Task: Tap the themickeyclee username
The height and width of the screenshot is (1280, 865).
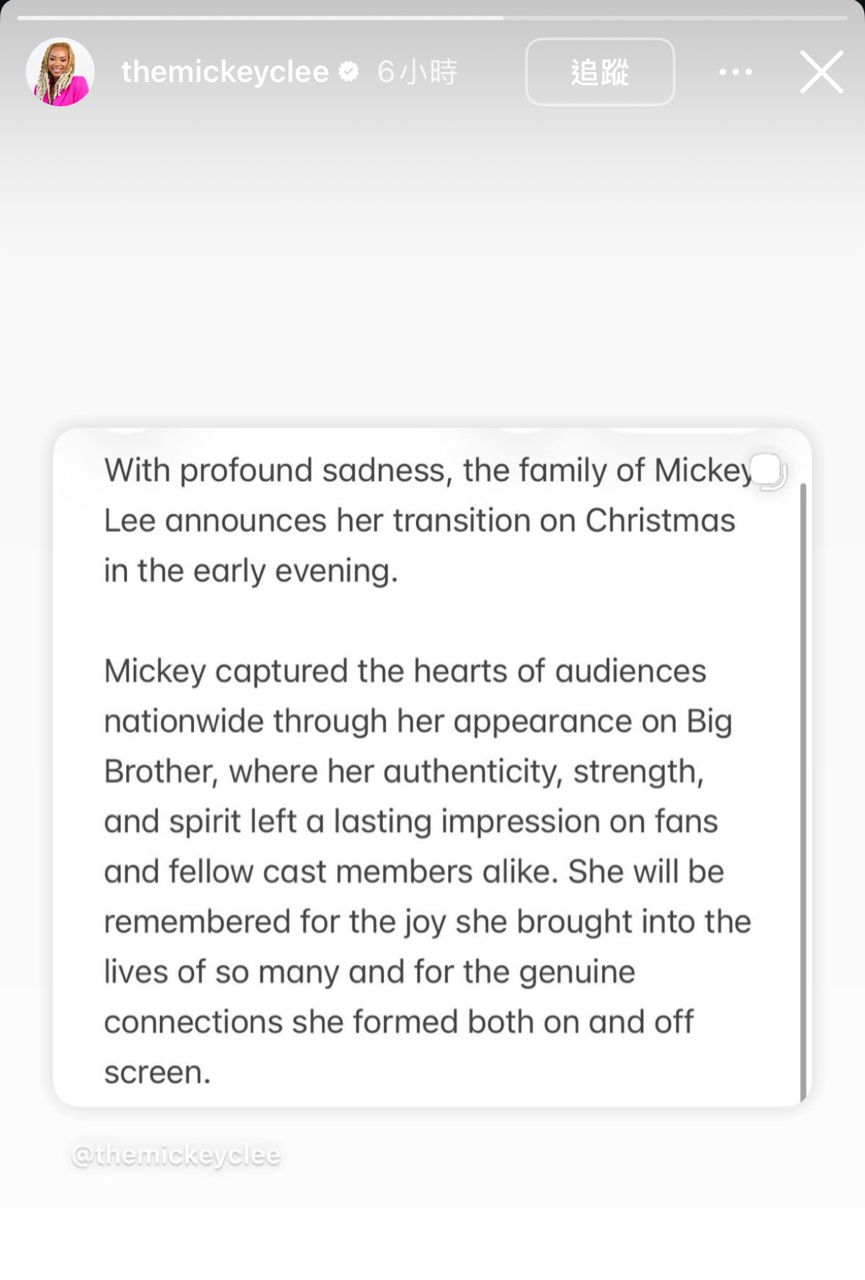Action: (x=224, y=72)
